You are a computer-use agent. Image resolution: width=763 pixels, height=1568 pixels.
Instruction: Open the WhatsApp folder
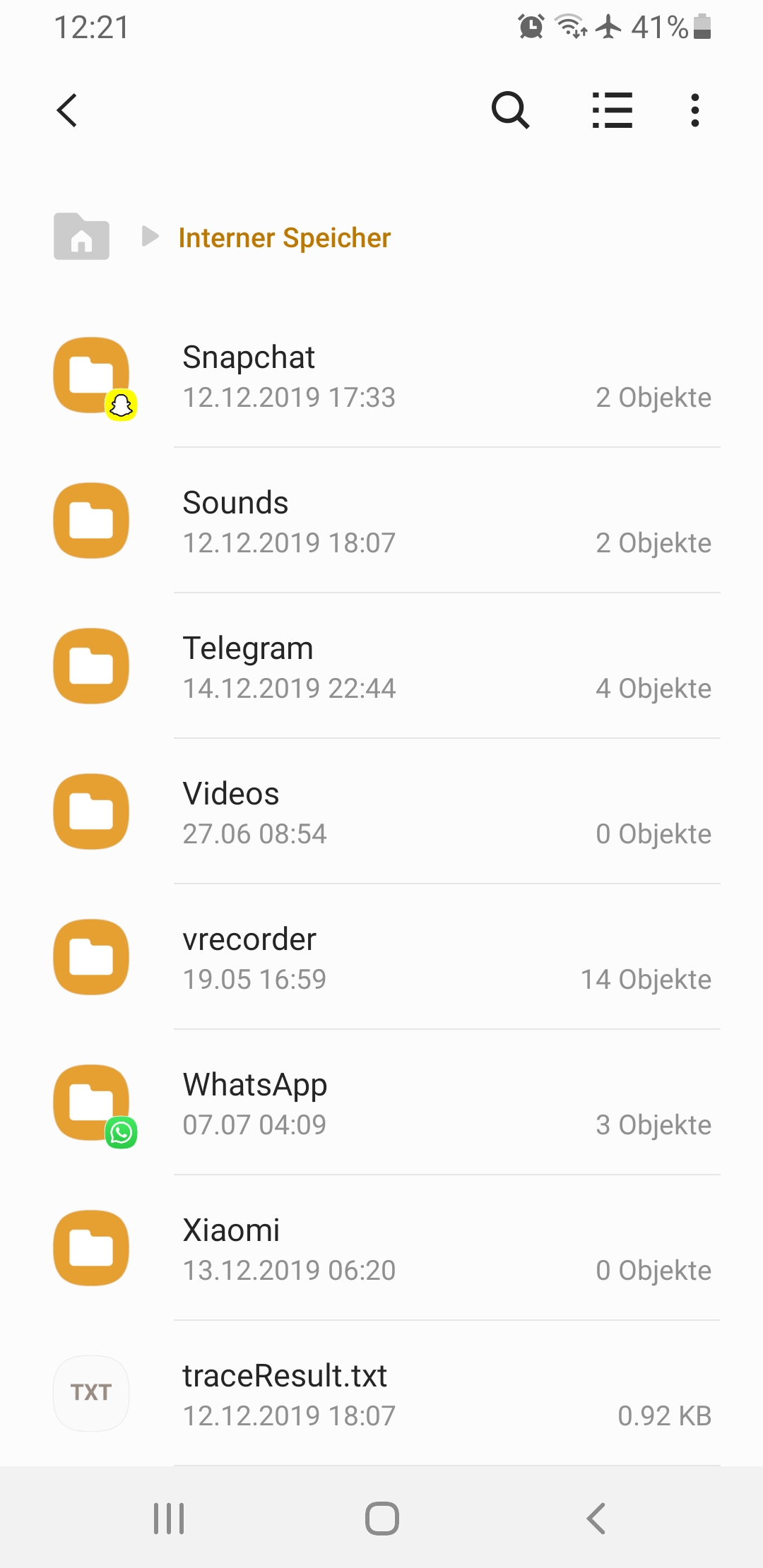click(381, 1103)
